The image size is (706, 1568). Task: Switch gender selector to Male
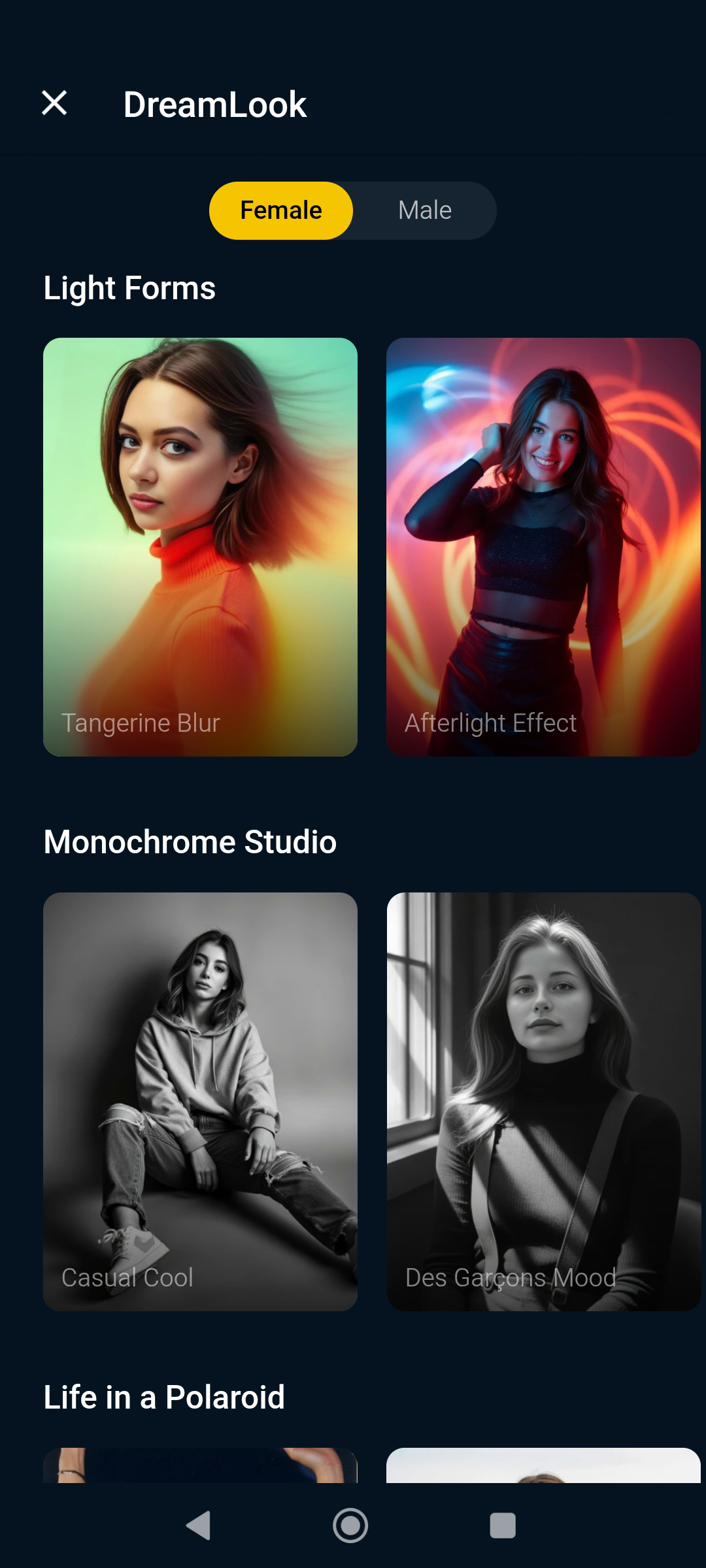click(424, 210)
